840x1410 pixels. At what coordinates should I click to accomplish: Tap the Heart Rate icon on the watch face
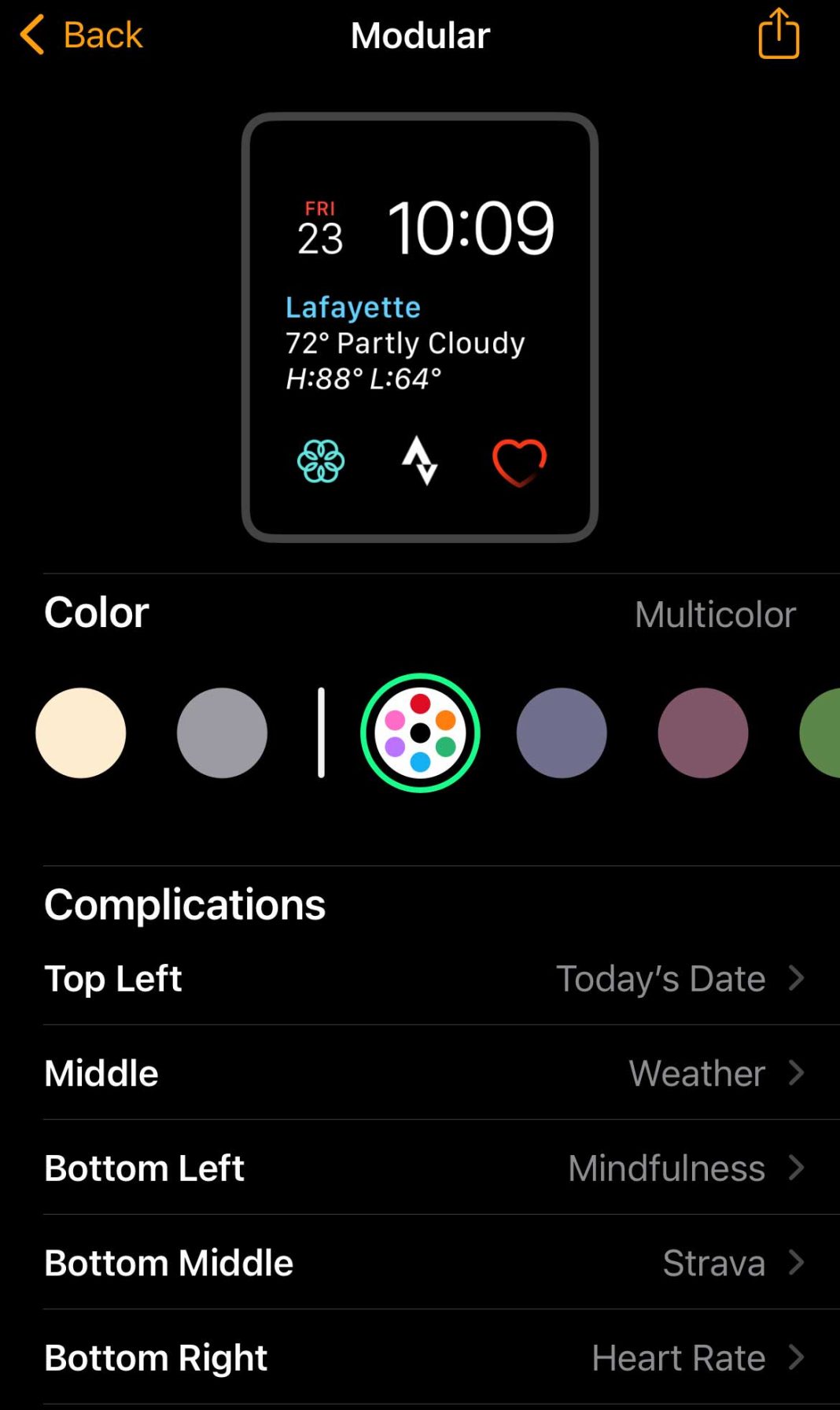[x=518, y=463]
